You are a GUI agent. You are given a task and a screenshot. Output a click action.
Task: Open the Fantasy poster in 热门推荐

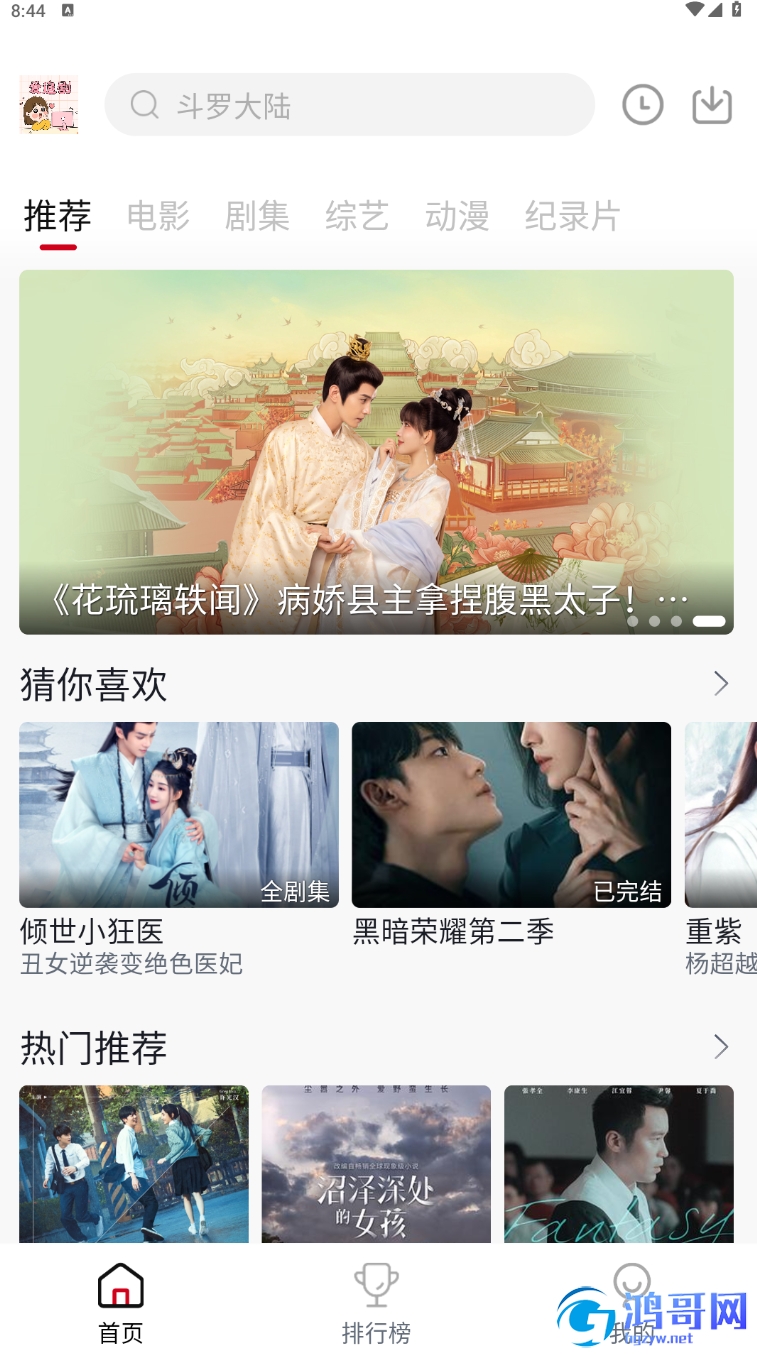click(619, 1164)
